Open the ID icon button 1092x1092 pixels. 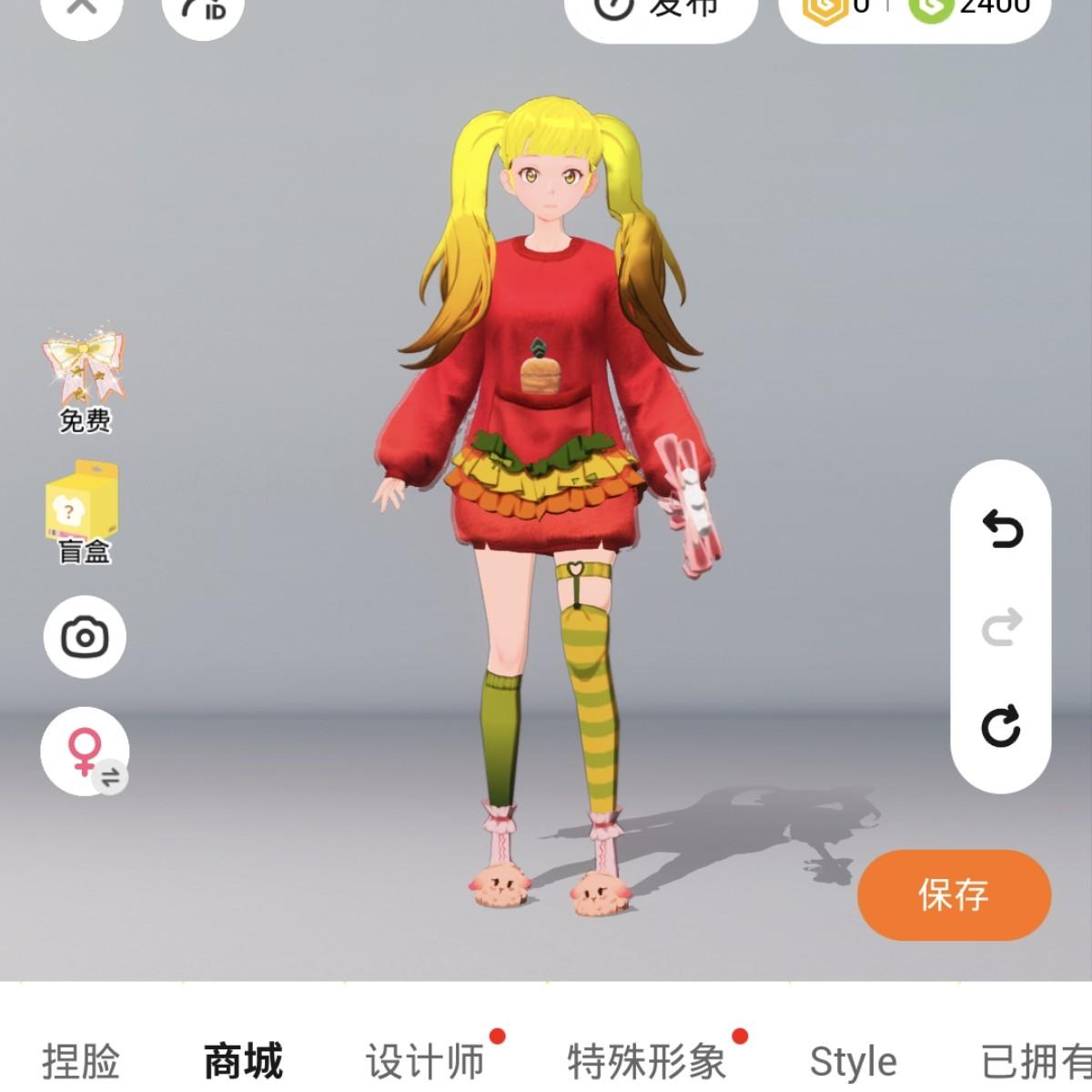tap(203, 9)
